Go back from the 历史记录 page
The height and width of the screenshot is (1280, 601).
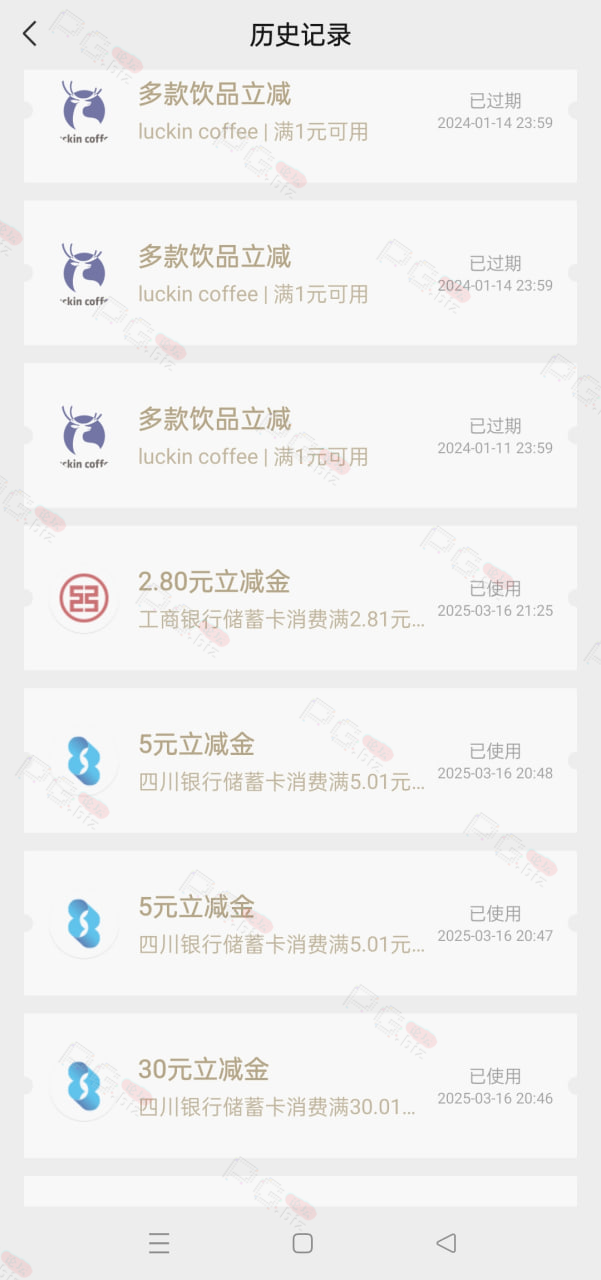coord(30,34)
